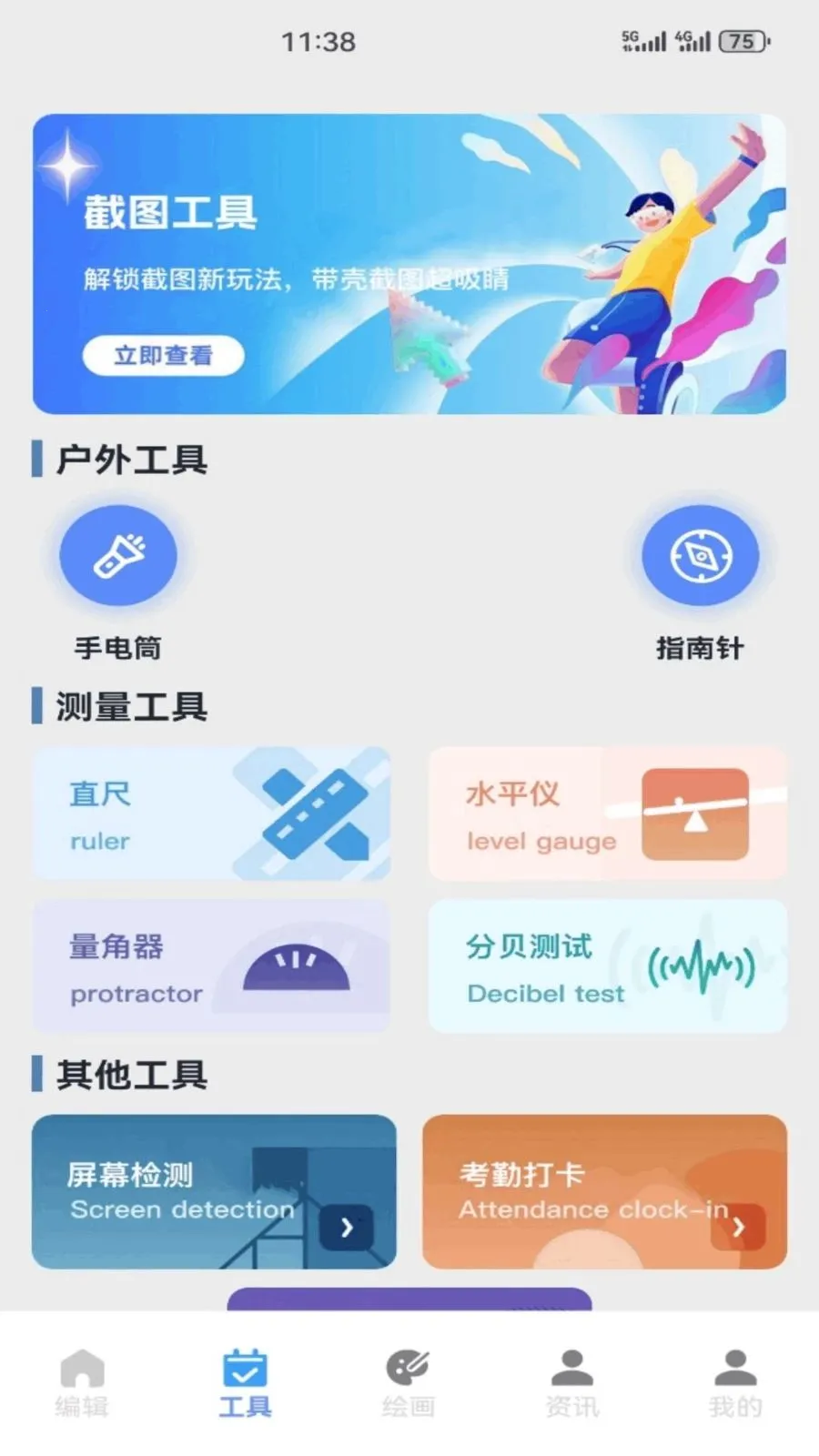Viewport: 819px width, 1456px height.
Task: Switch to the 资讯 tab
Action: [572, 1383]
